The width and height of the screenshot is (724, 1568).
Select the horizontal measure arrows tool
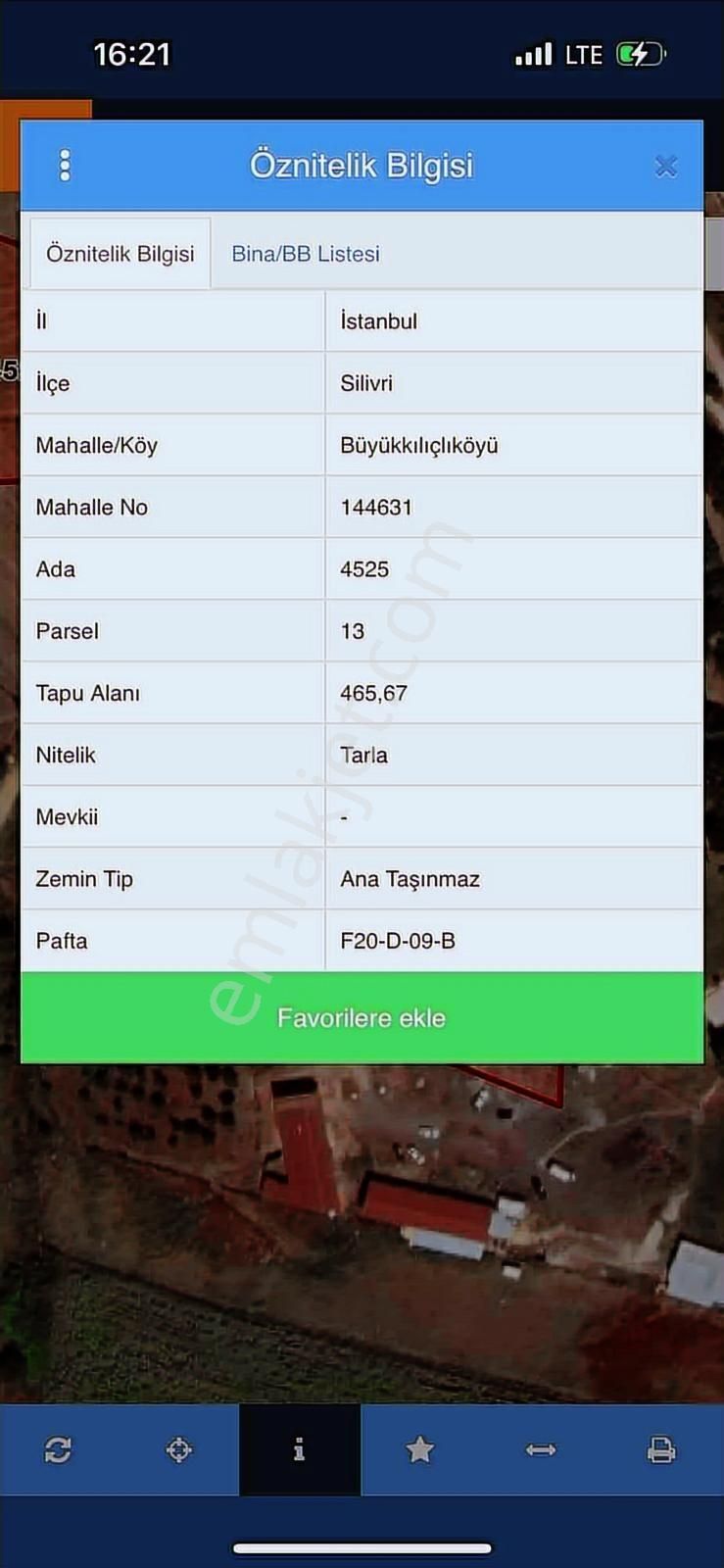[542, 1450]
